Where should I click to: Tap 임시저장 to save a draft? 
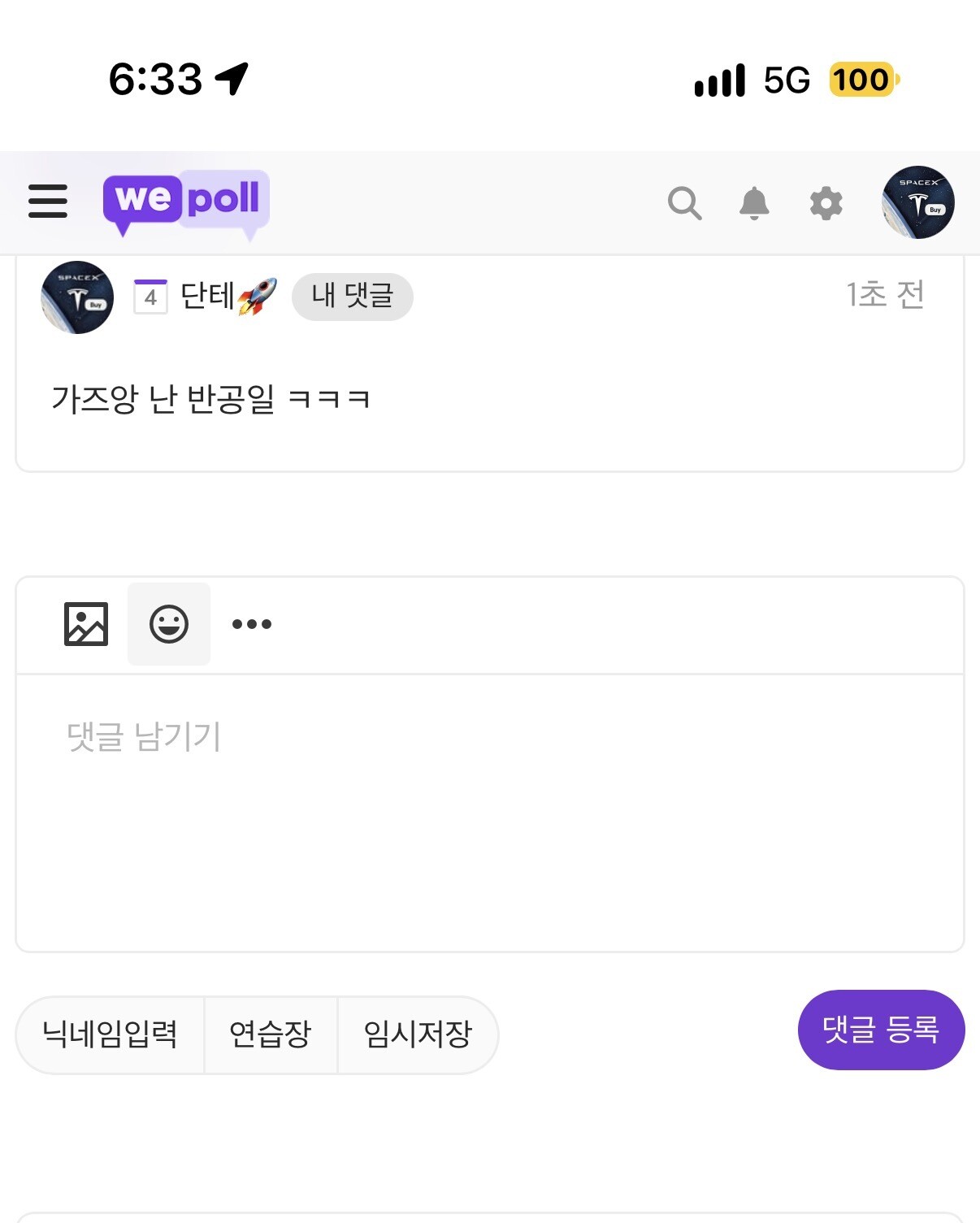[418, 1034]
